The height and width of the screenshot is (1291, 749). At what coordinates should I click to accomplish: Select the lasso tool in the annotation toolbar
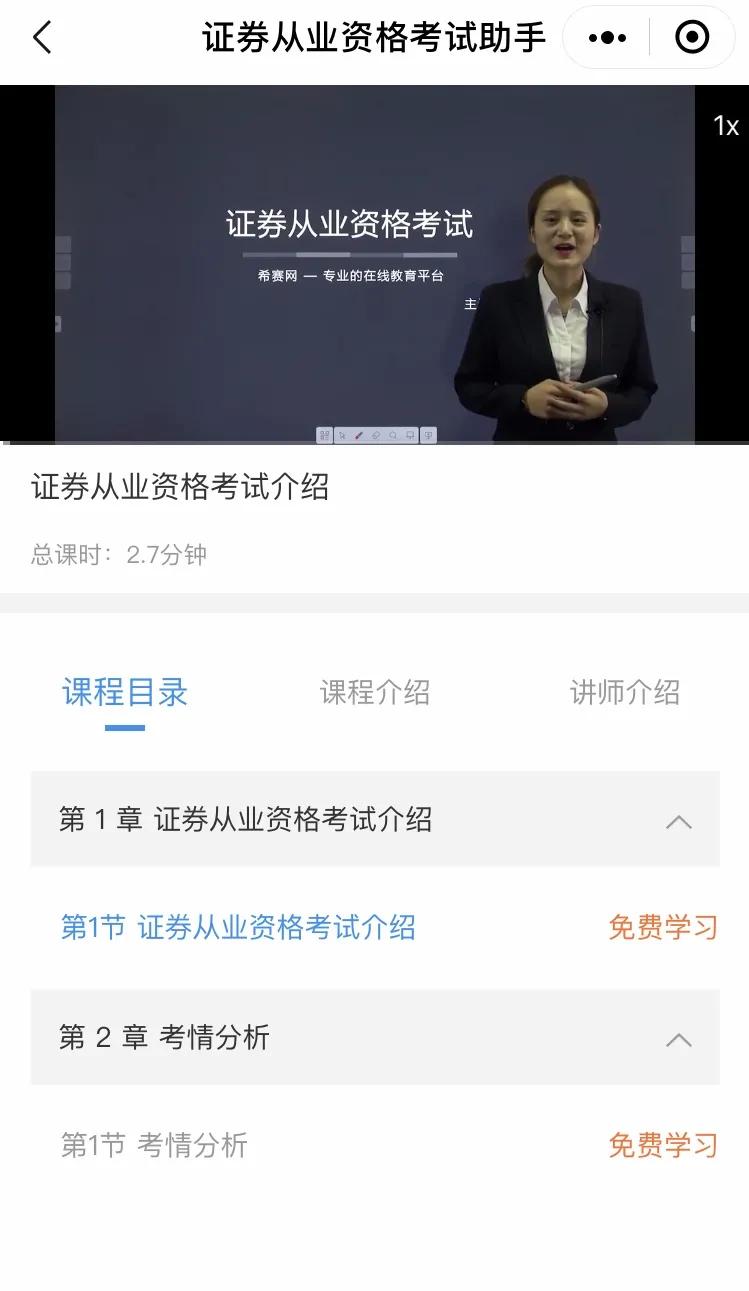point(391,434)
